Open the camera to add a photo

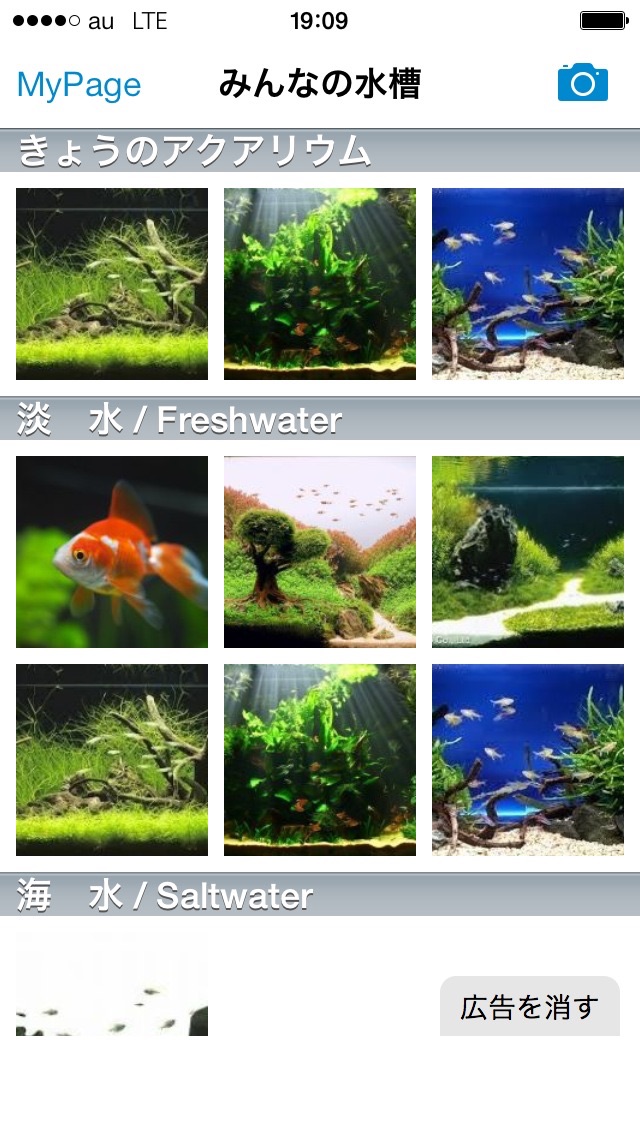coord(582,84)
